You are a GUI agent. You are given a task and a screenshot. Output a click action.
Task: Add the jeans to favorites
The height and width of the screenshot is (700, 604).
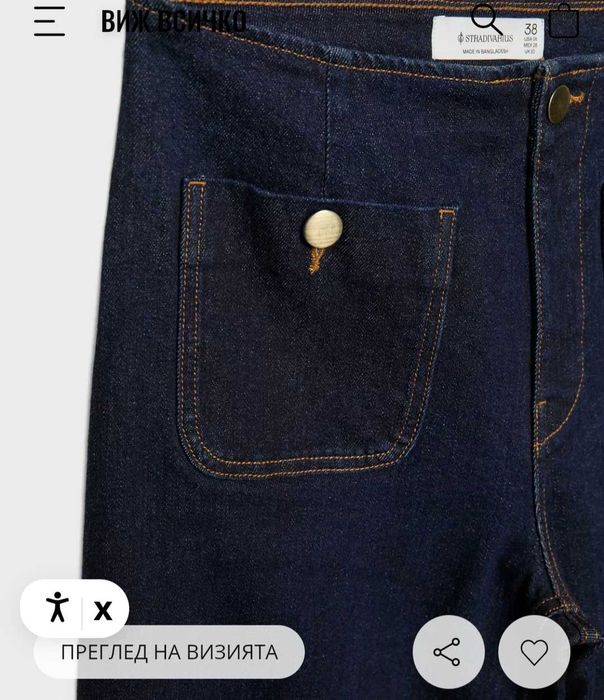(534, 652)
